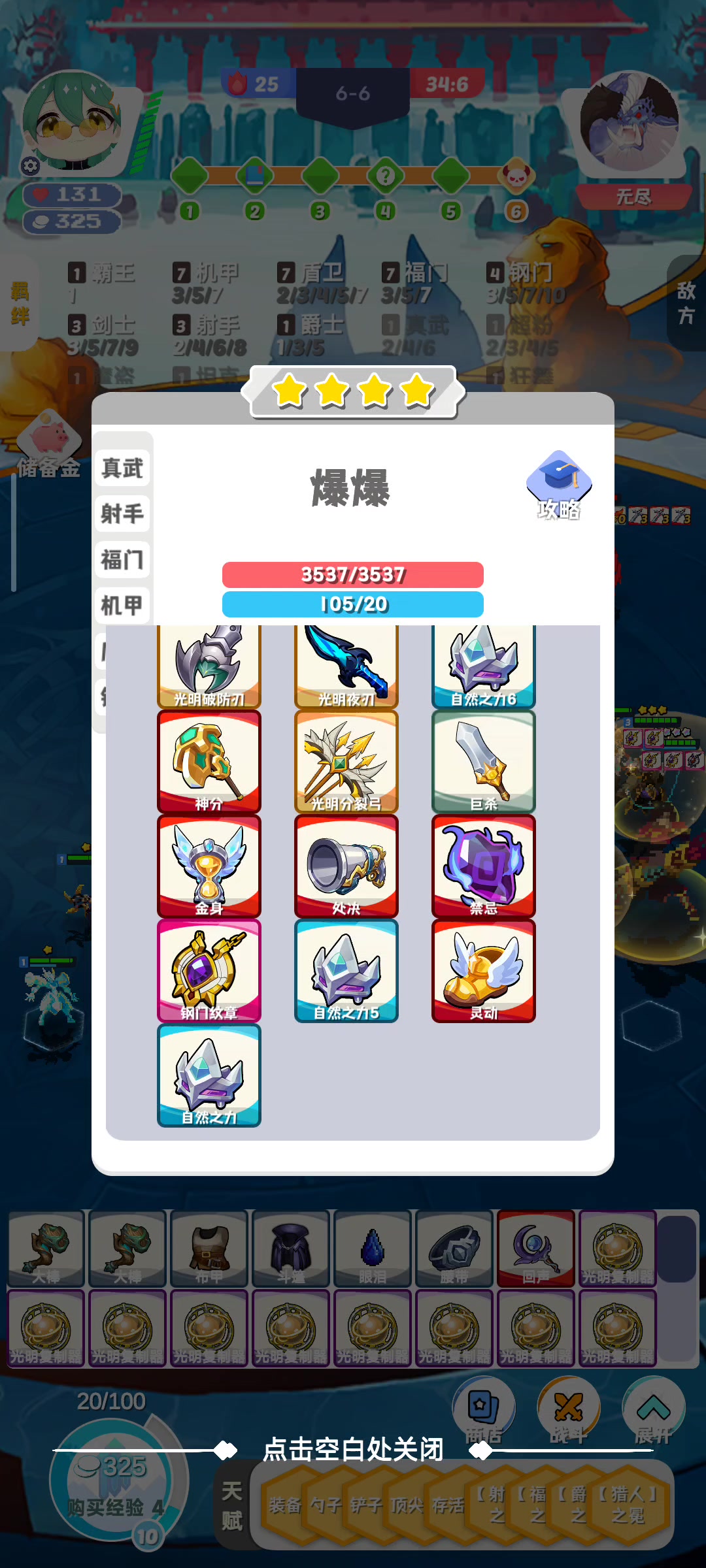Check the 巨杀 sword item

pyautogui.click(x=484, y=762)
